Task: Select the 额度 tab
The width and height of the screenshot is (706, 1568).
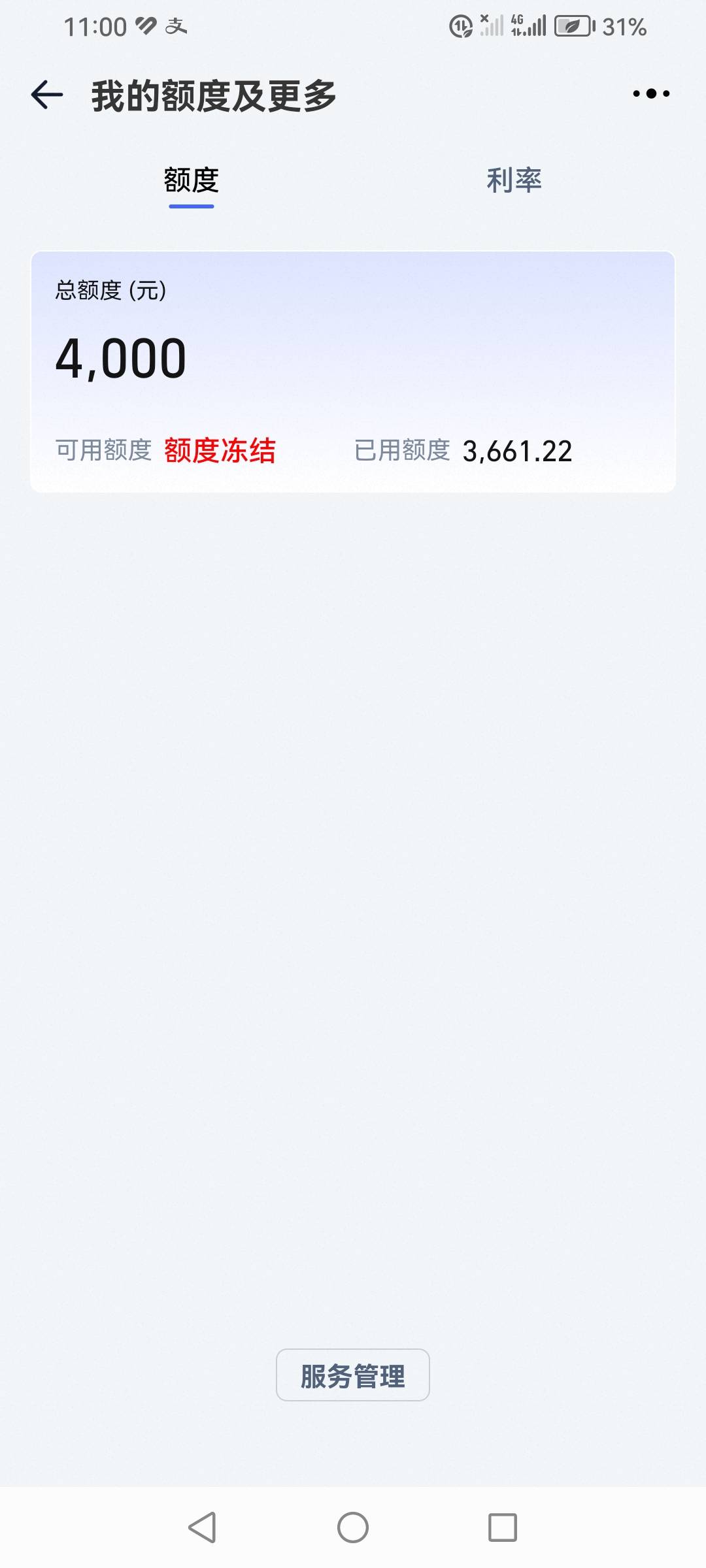Action: tap(192, 180)
